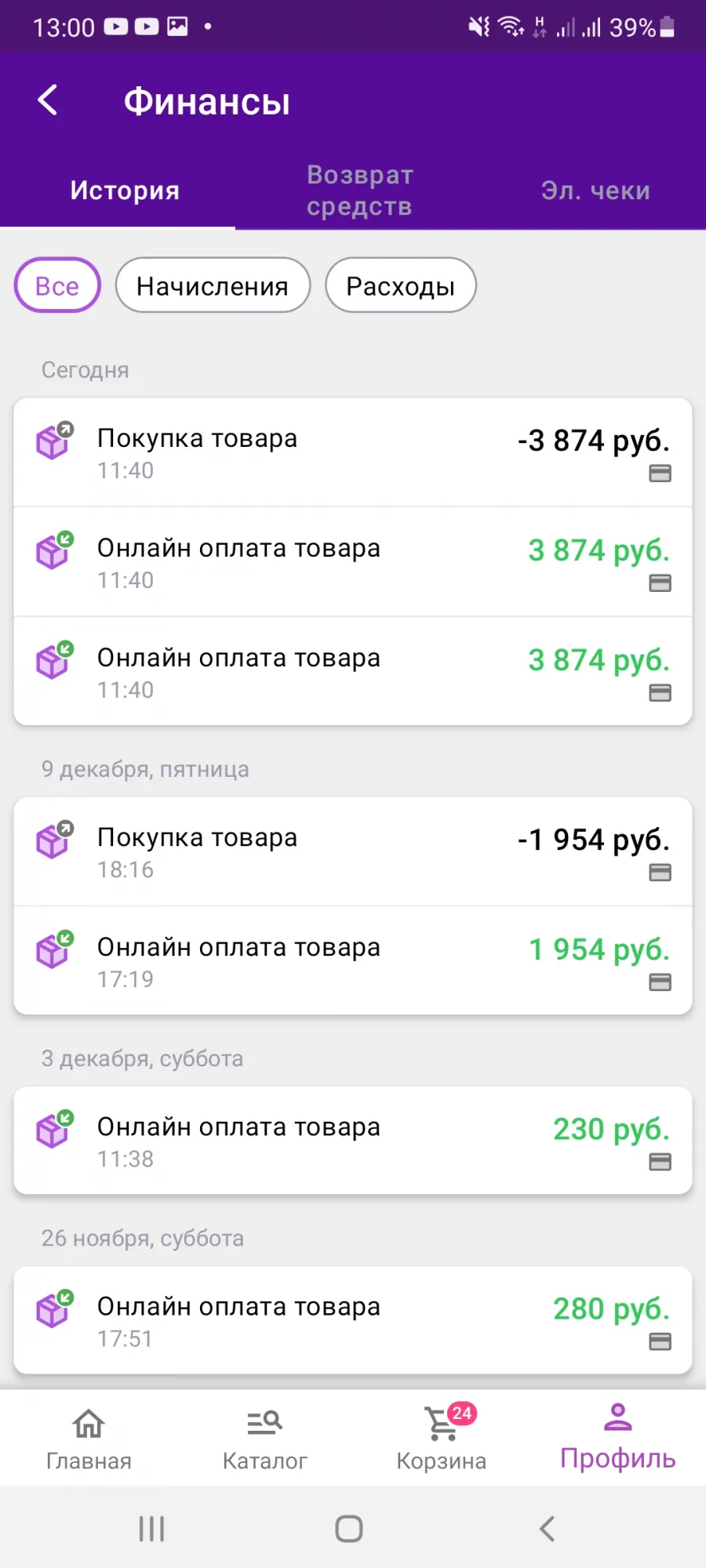Viewport: 706px width, 1568px height.
Task: Open the 9 декабря -1 954 руб. purchase
Action: [353, 851]
